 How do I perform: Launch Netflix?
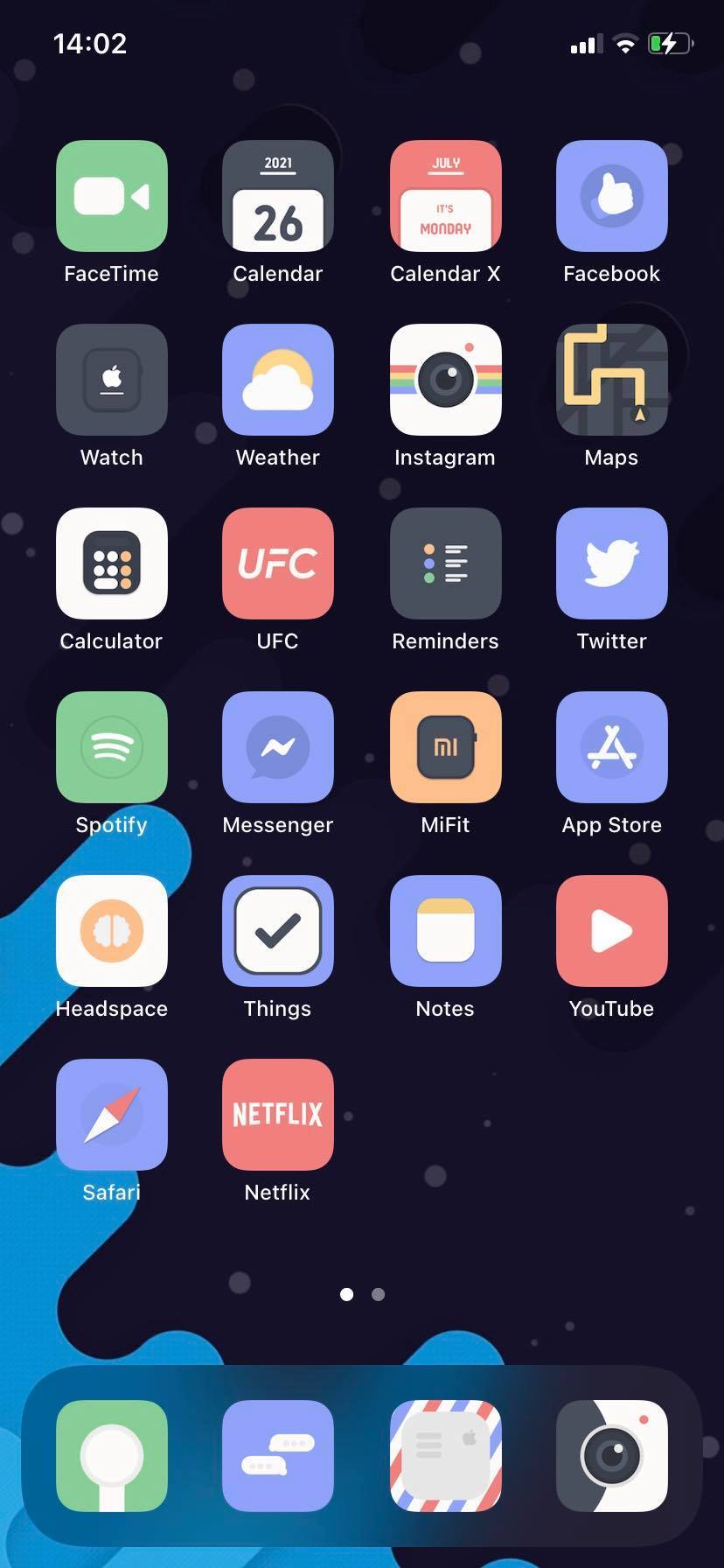(277, 1115)
